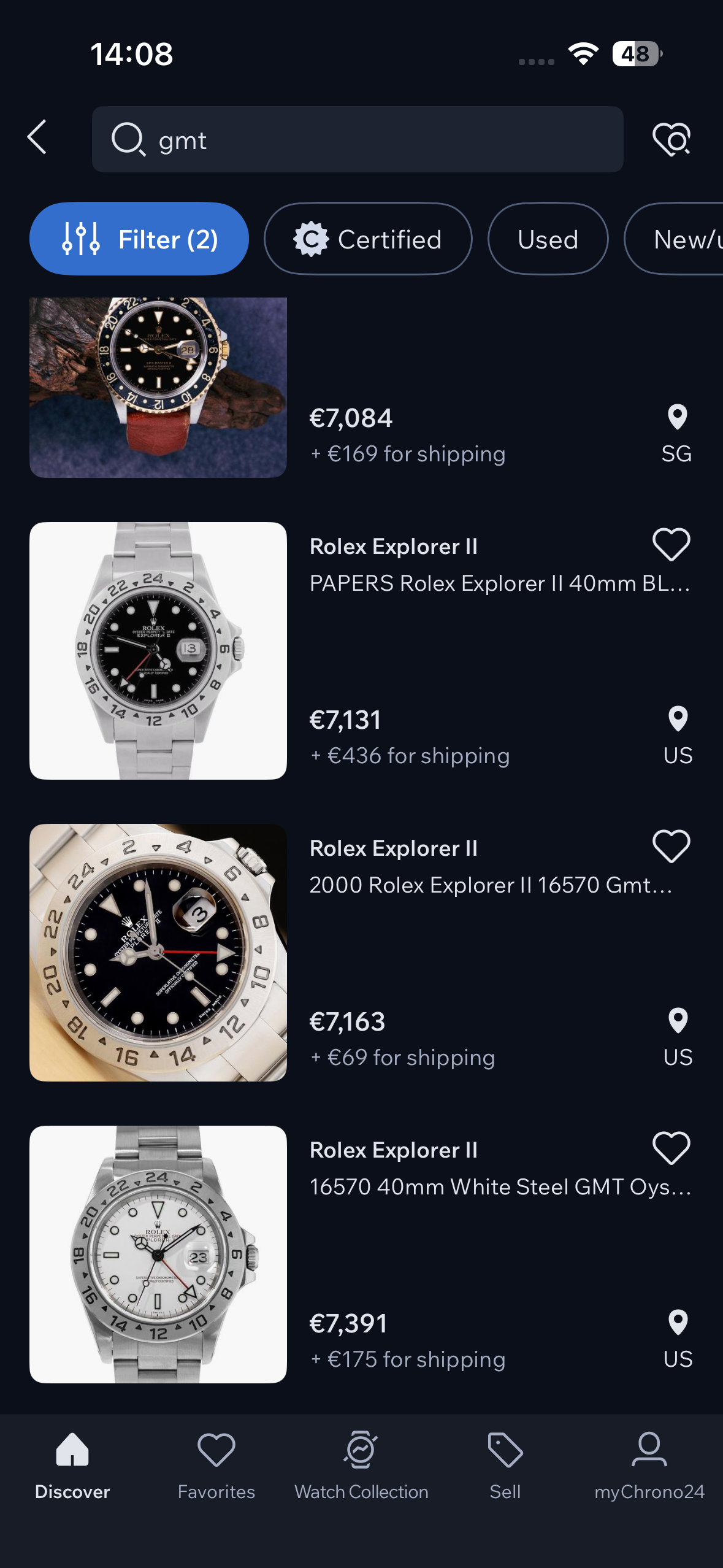Favorite the 2000 Rolex Explorer II 16570

(671, 847)
